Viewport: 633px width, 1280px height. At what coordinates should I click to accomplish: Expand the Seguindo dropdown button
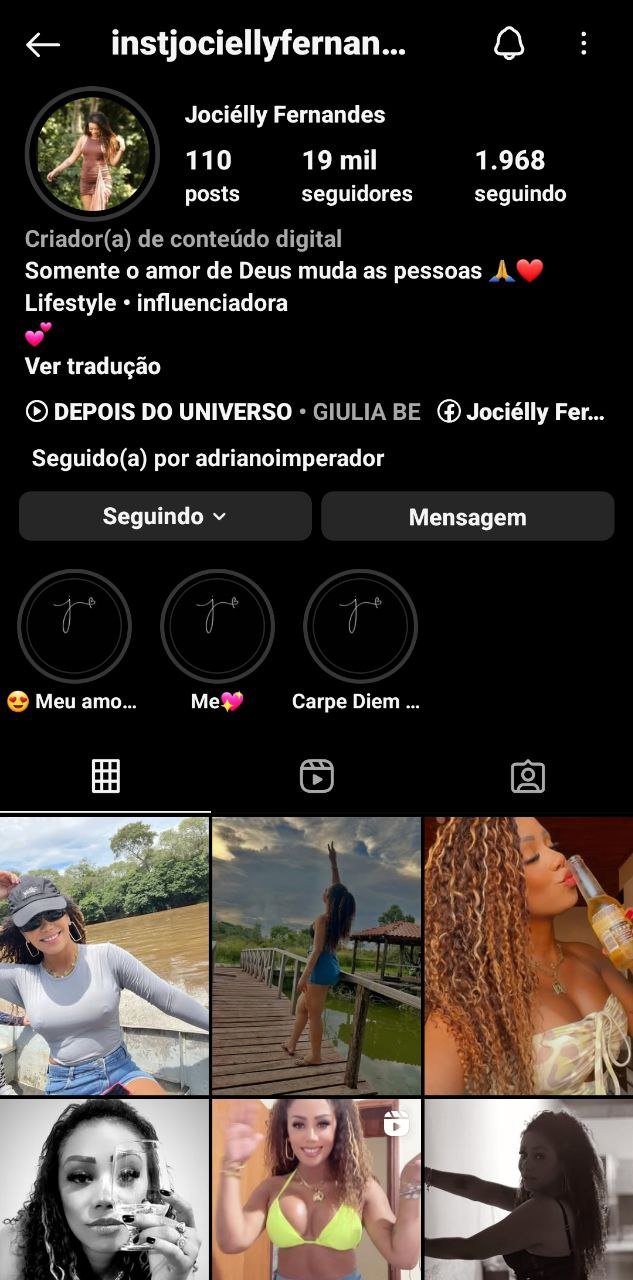click(x=165, y=516)
